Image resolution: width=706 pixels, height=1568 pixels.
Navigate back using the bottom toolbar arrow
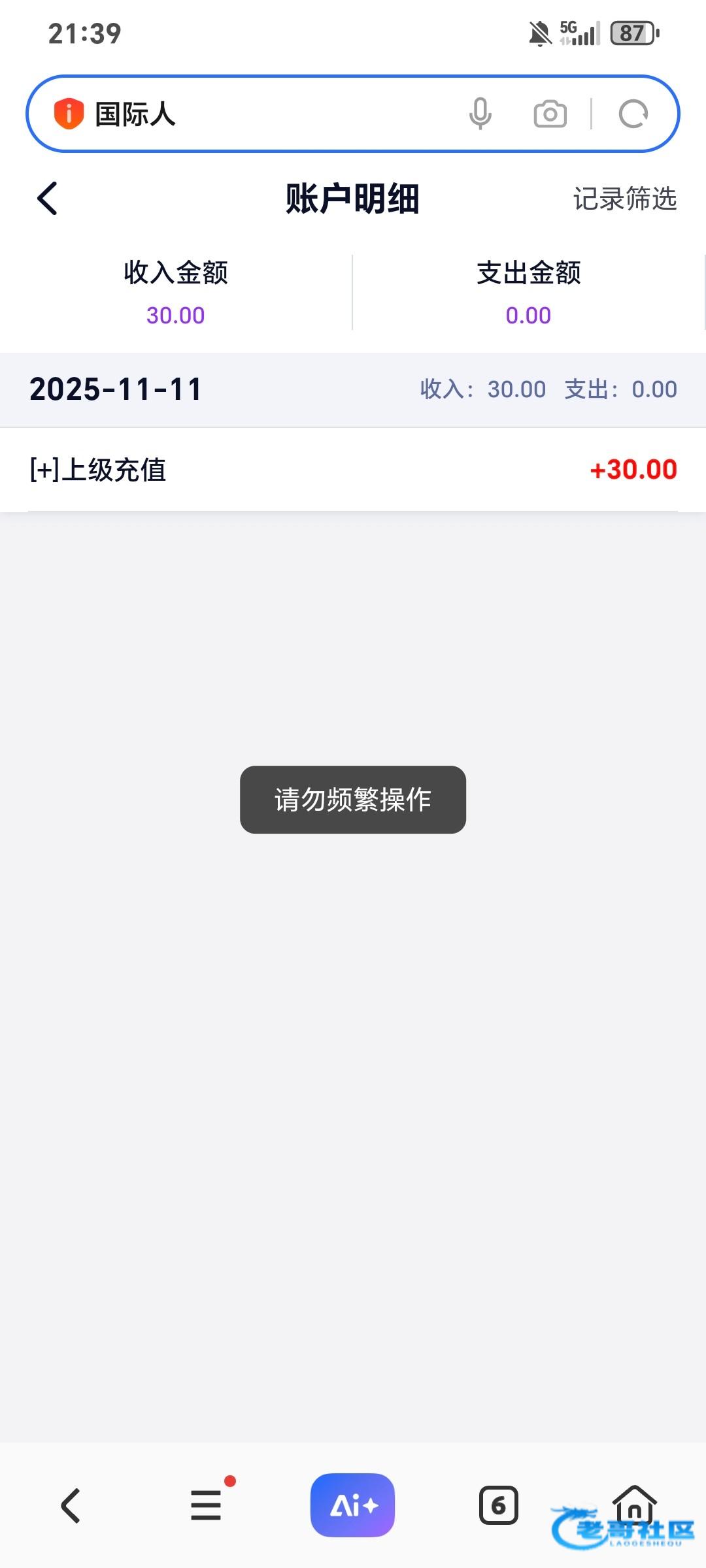click(71, 1505)
